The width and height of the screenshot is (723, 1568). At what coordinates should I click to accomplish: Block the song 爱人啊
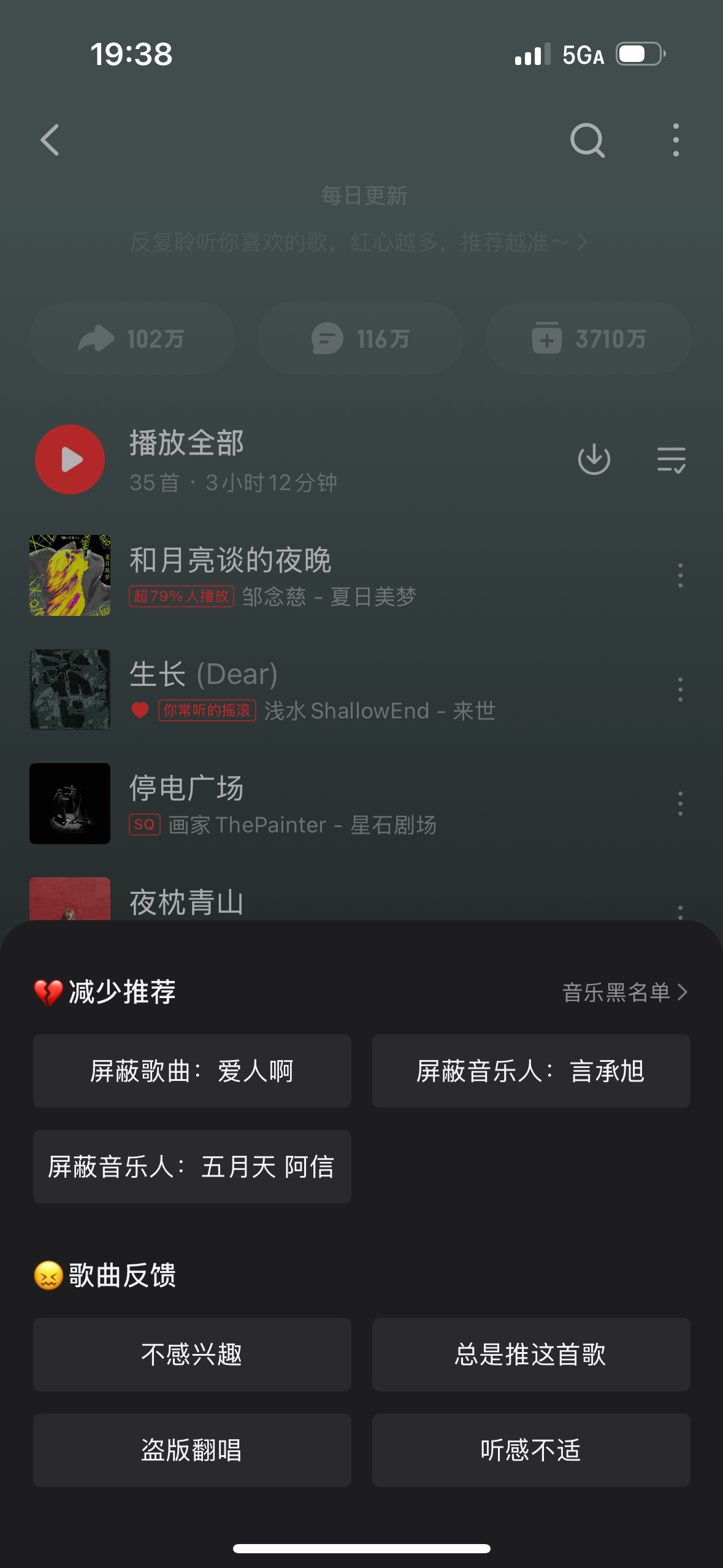192,1071
